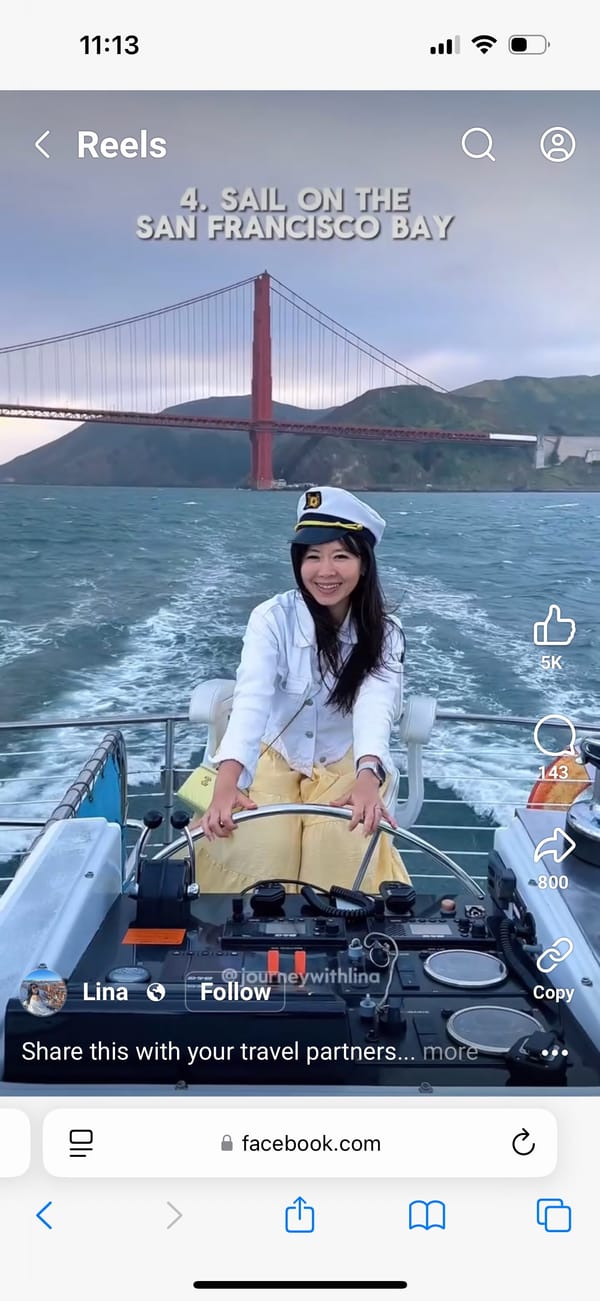Image resolution: width=600 pixels, height=1301 pixels.
Task: Reload the page
Action: click(x=522, y=1143)
